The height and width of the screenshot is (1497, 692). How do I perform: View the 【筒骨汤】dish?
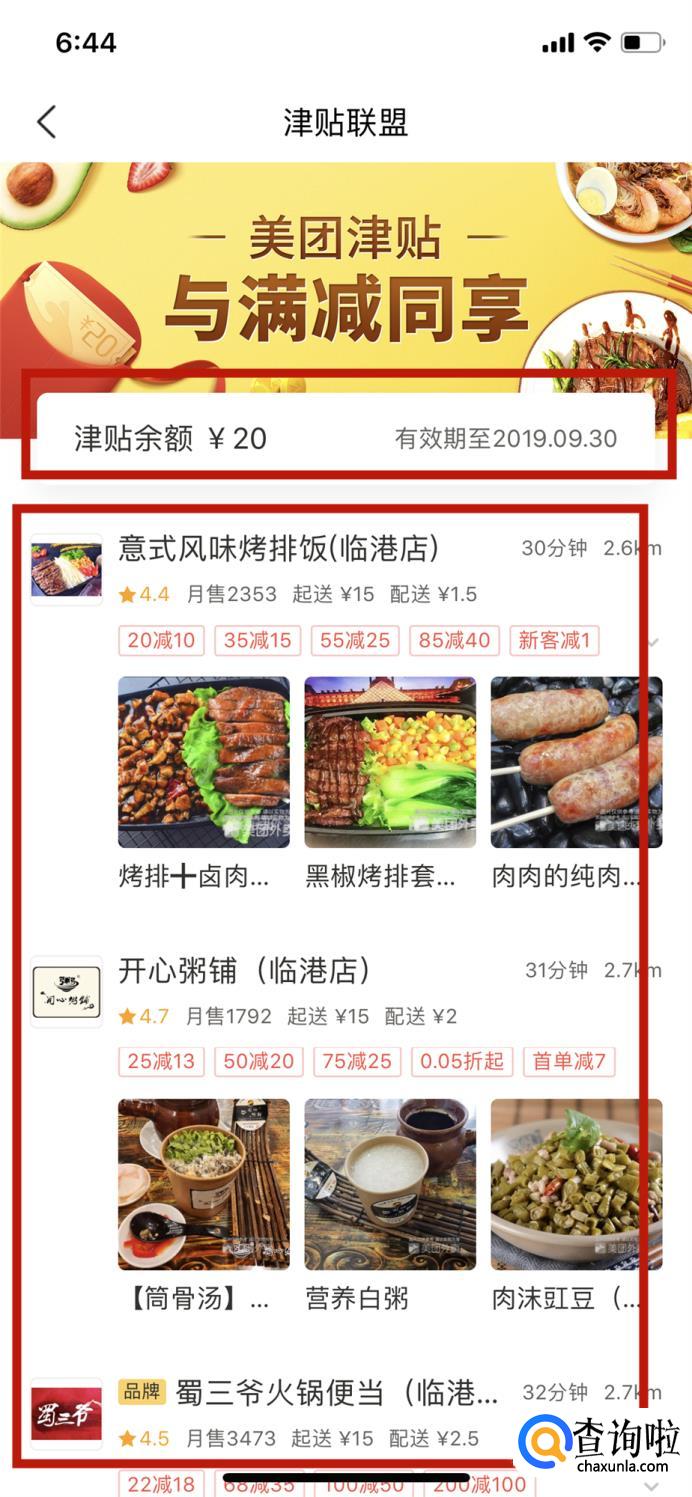point(204,1184)
